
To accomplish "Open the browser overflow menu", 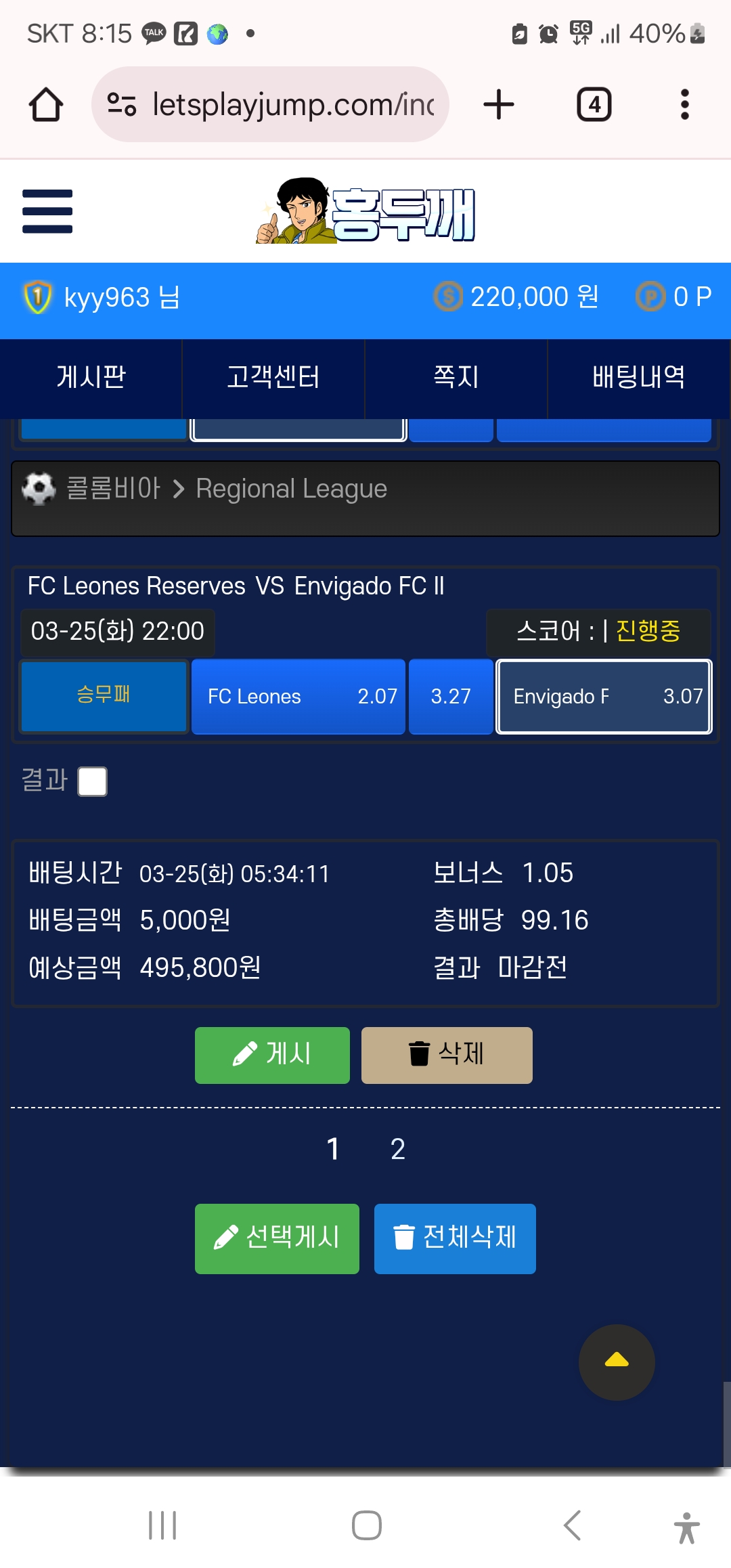I will (684, 105).
